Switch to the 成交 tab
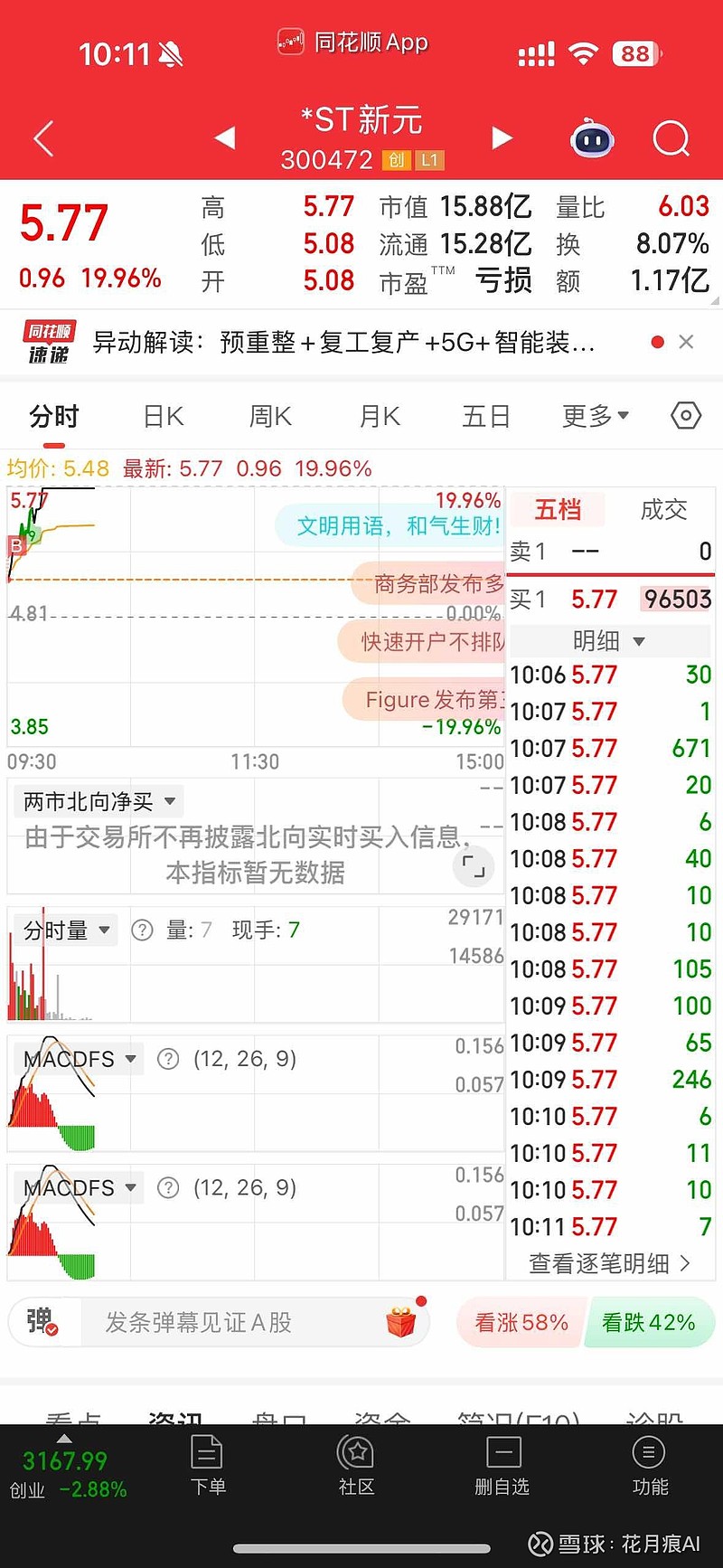The height and width of the screenshot is (1568, 723). 663,510
